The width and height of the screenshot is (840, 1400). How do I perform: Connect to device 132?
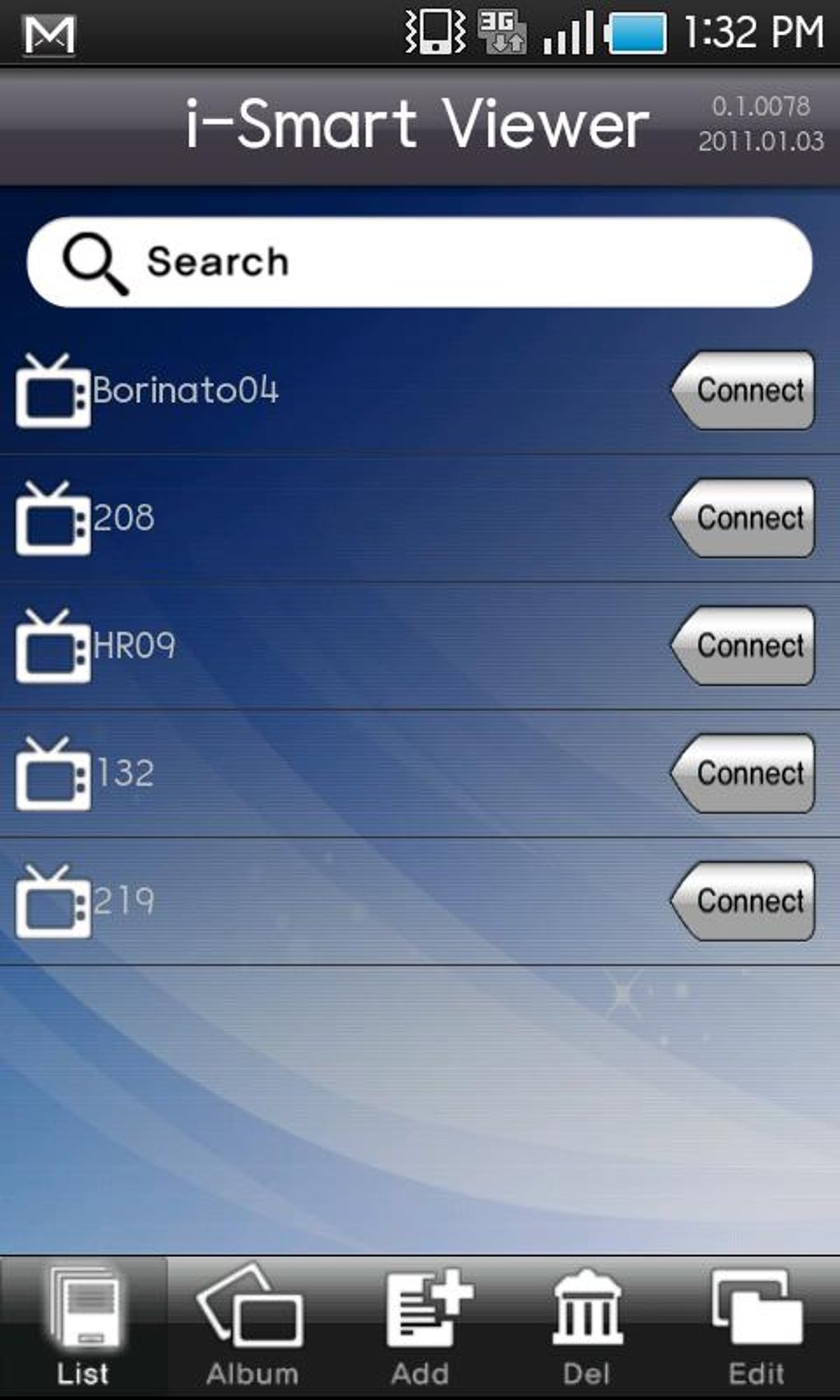point(744,773)
